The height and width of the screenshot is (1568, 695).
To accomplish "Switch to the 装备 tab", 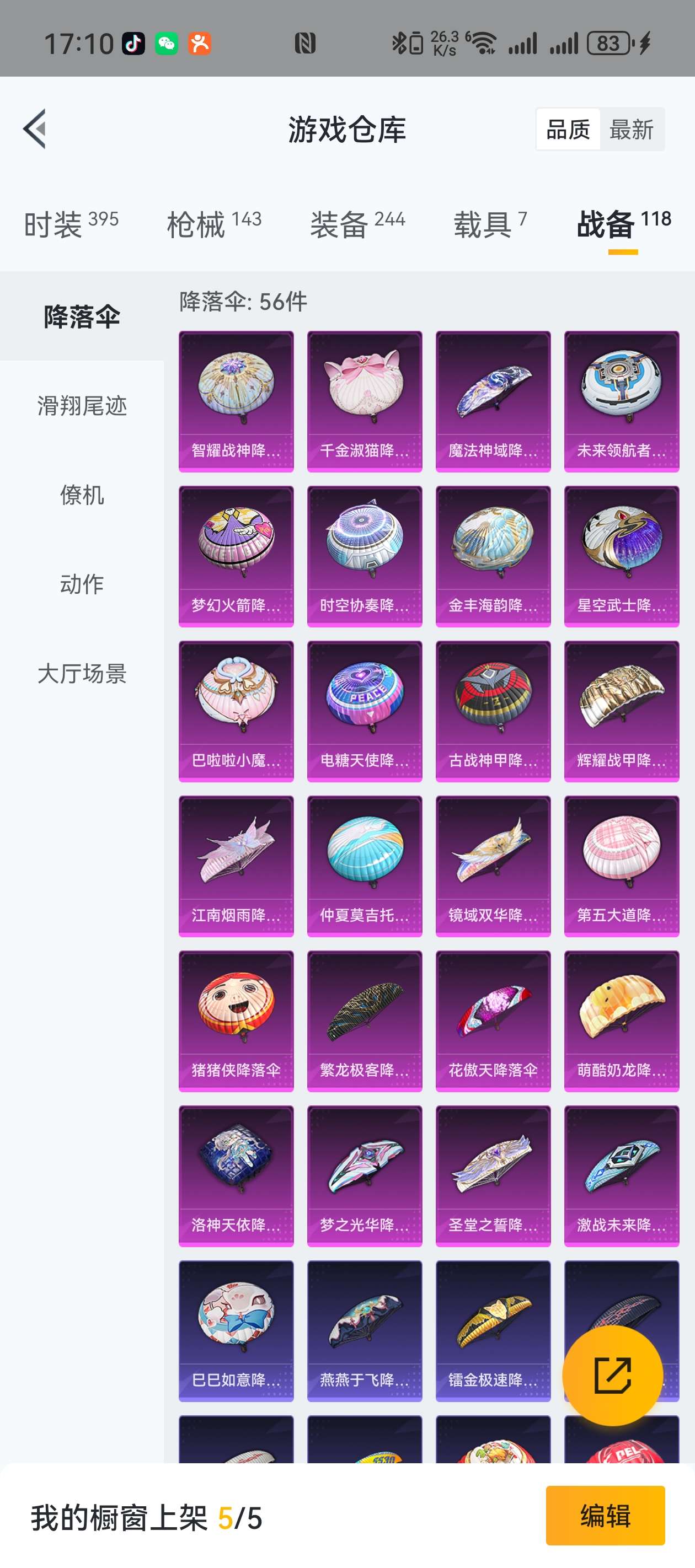I will click(x=358, y=223).
